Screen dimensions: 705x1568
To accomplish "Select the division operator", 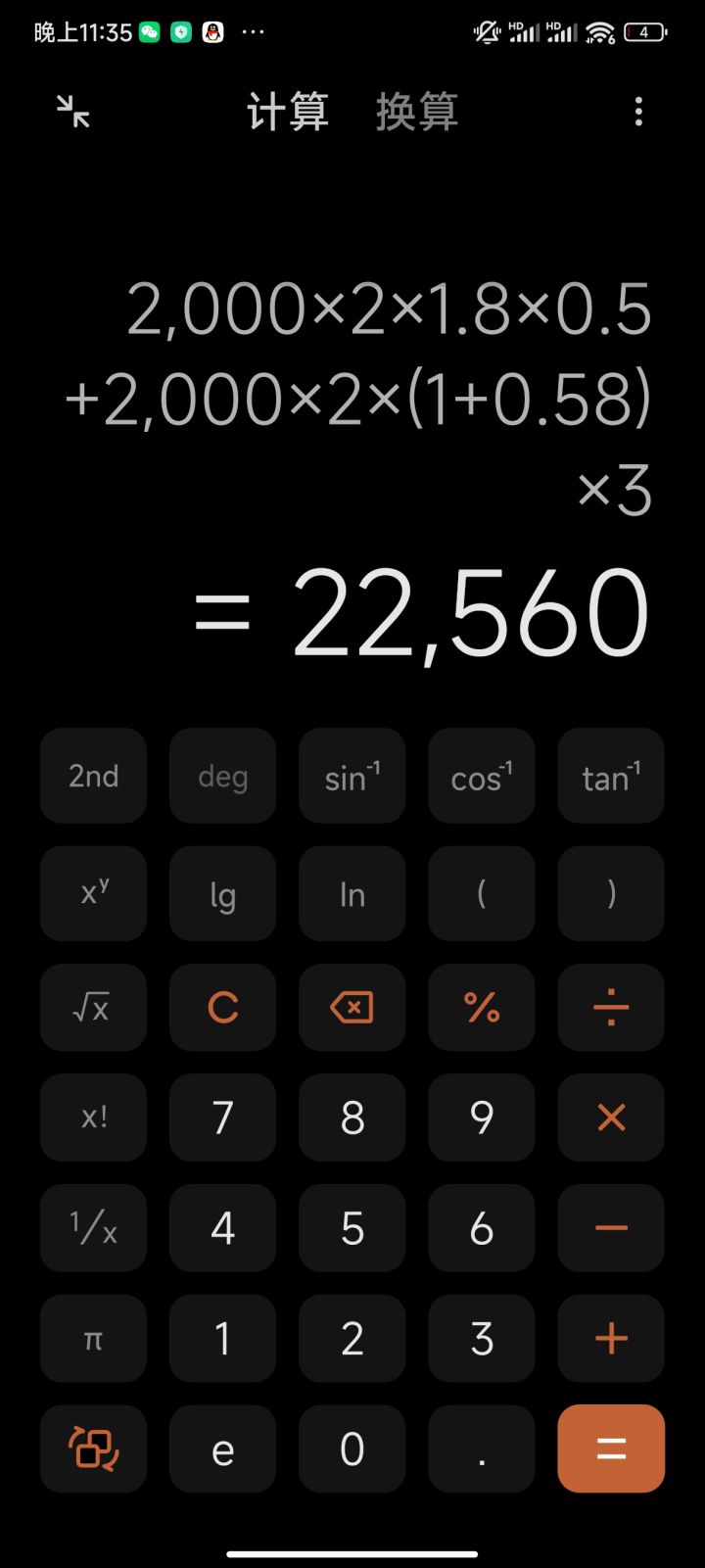I will coord(610,1007).
